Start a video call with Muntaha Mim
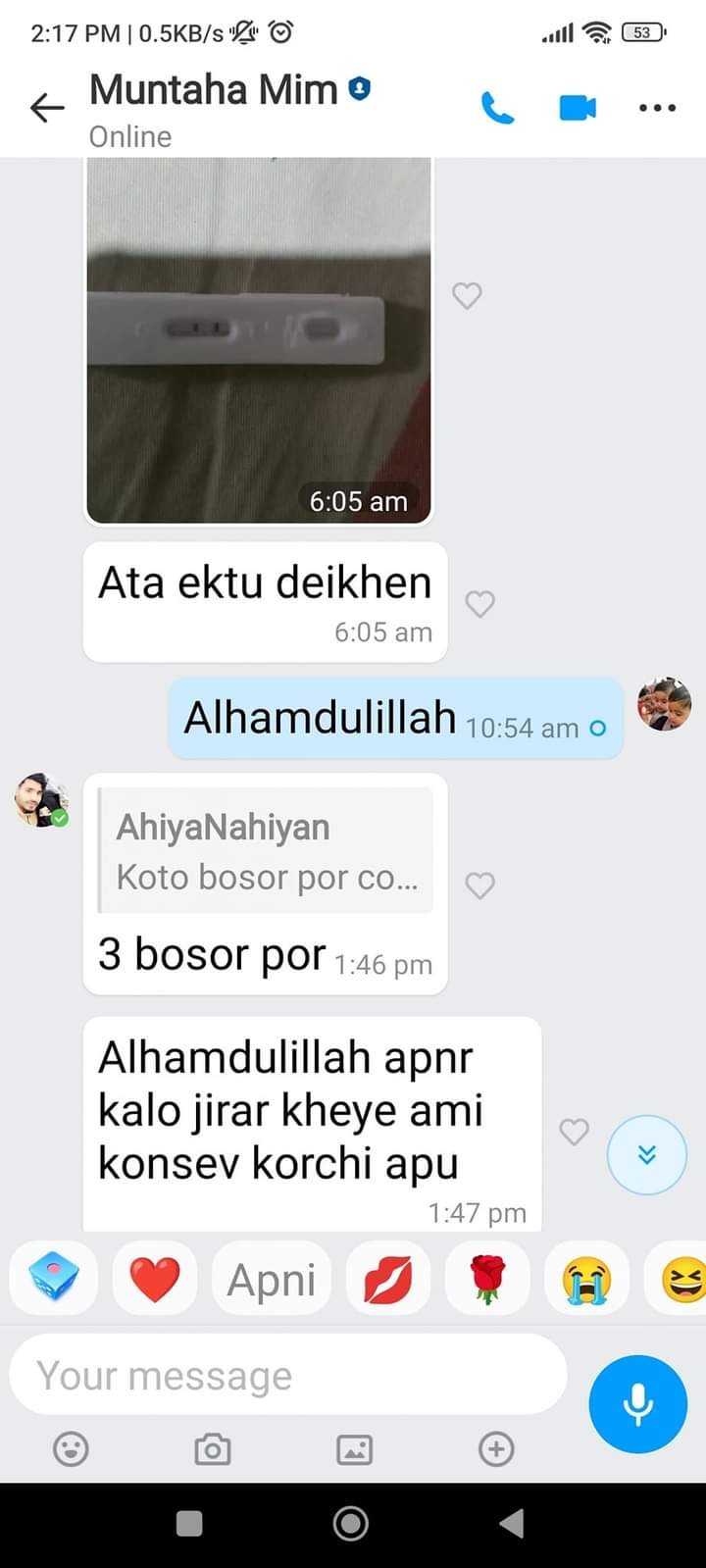This screenshot has width=706, height=1568. 578,107
